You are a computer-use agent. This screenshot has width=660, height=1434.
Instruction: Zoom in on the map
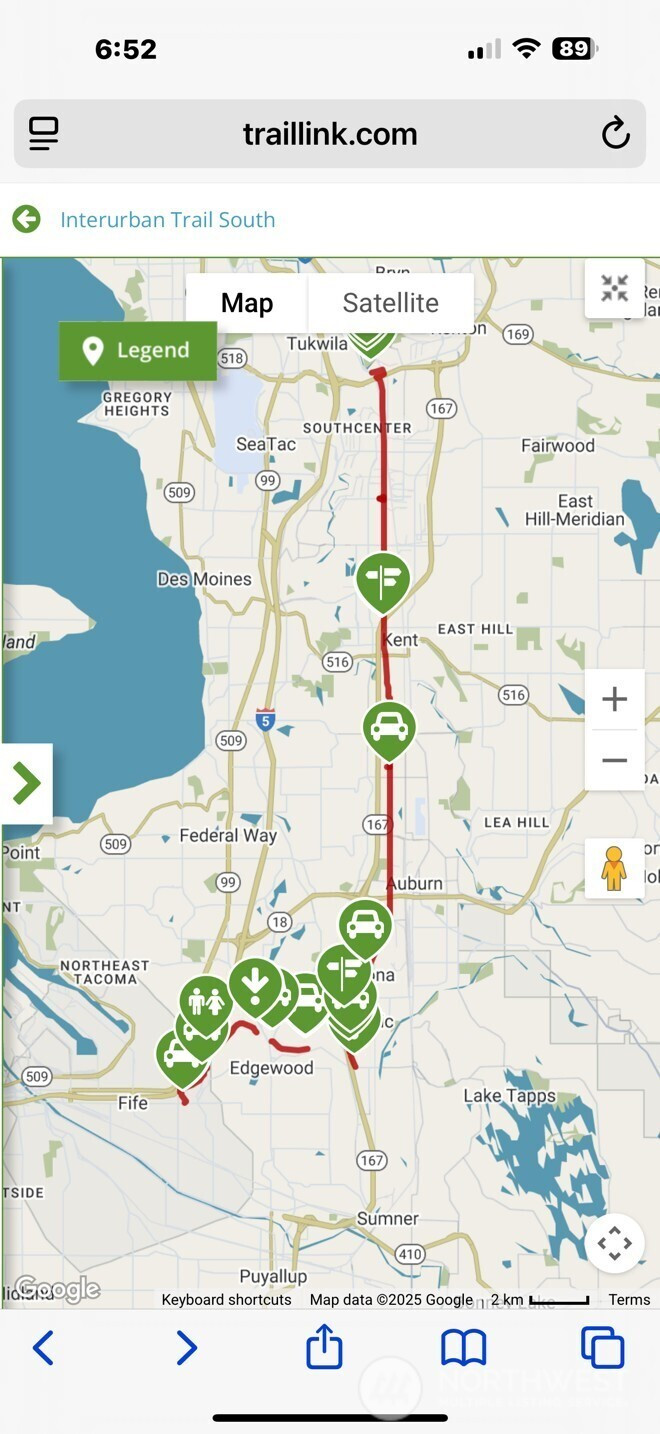[x=614, y=699]
